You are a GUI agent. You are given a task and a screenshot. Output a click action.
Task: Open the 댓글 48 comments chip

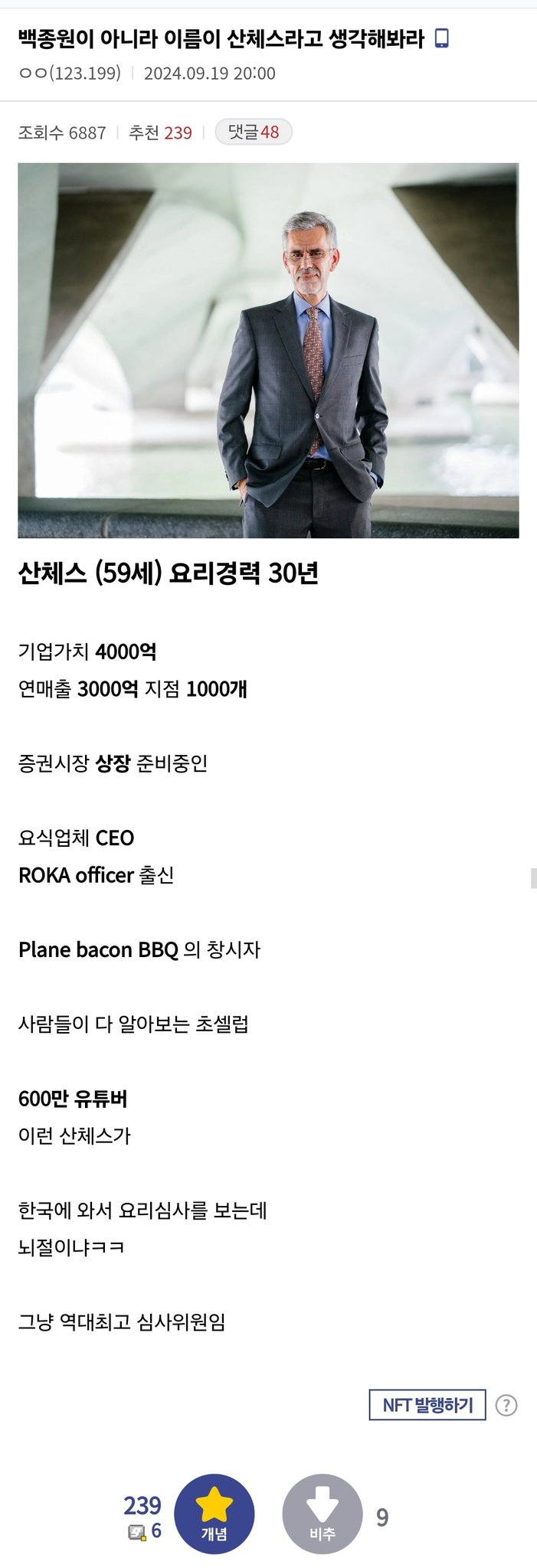[x=254, y=132]
